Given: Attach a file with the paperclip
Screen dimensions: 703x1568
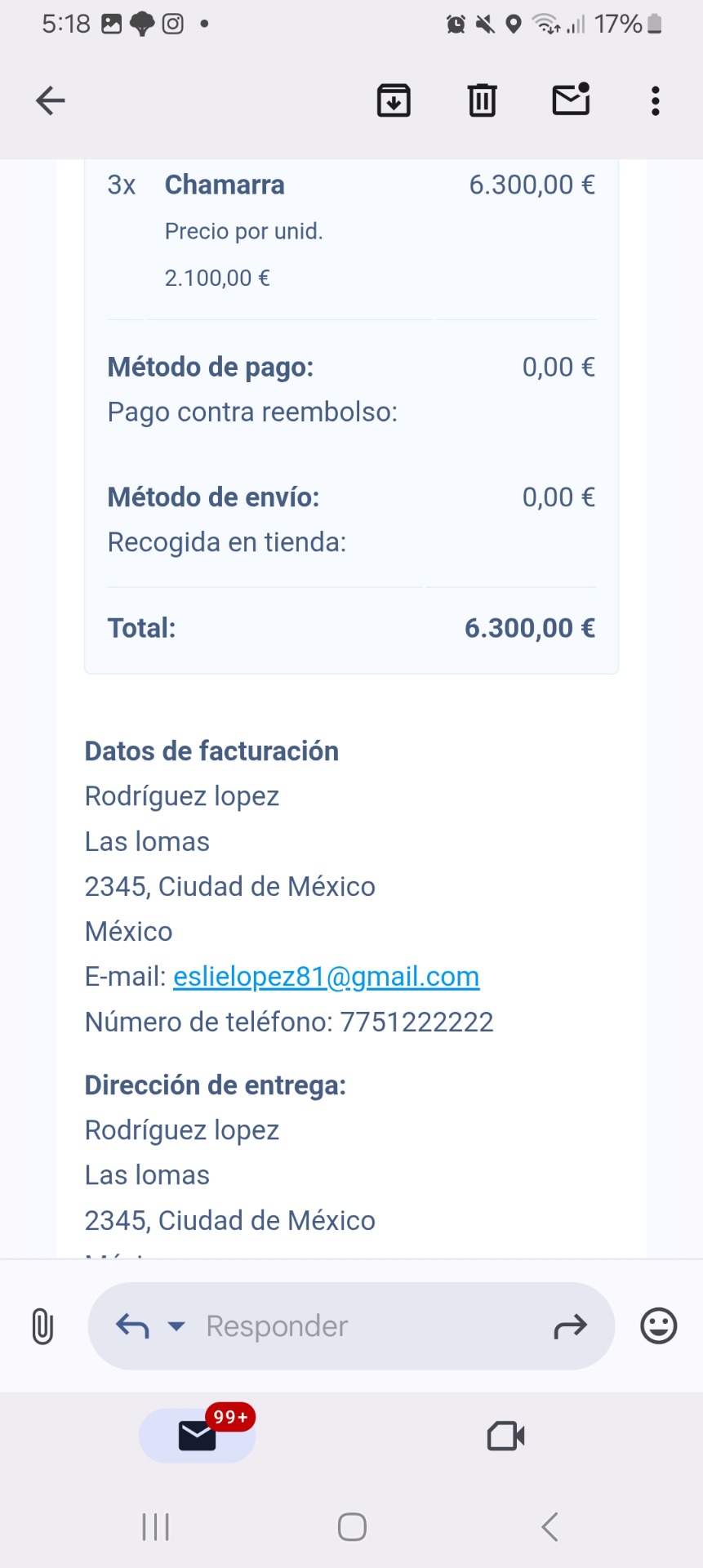Looking at the screenshot, I should (x=42, y=1326).
